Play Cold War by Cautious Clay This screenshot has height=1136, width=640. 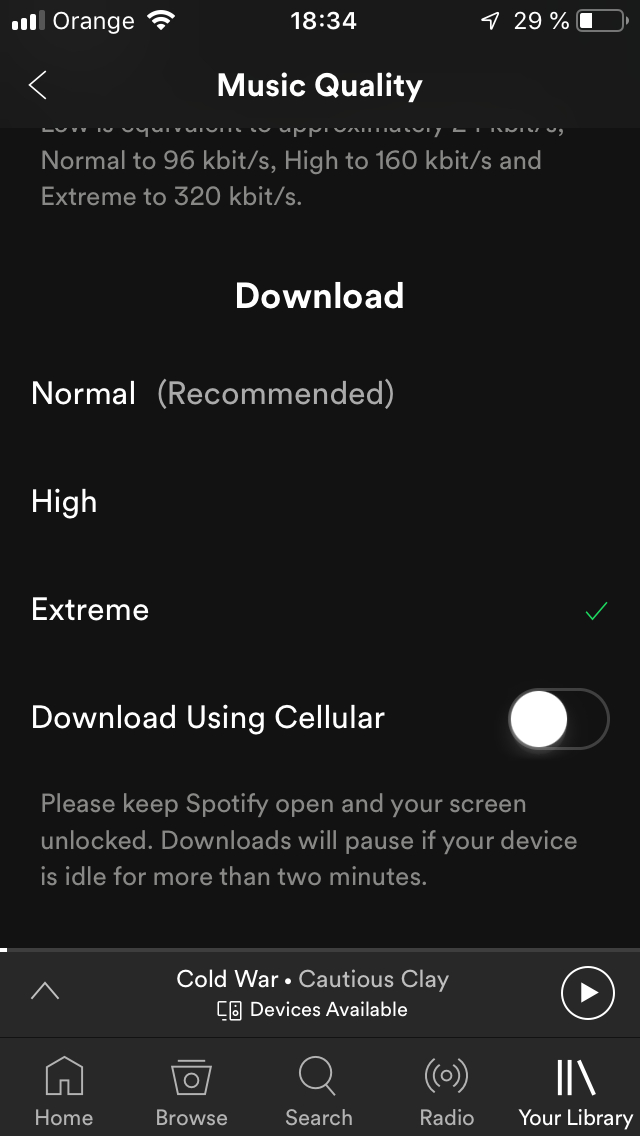point(588,993)
